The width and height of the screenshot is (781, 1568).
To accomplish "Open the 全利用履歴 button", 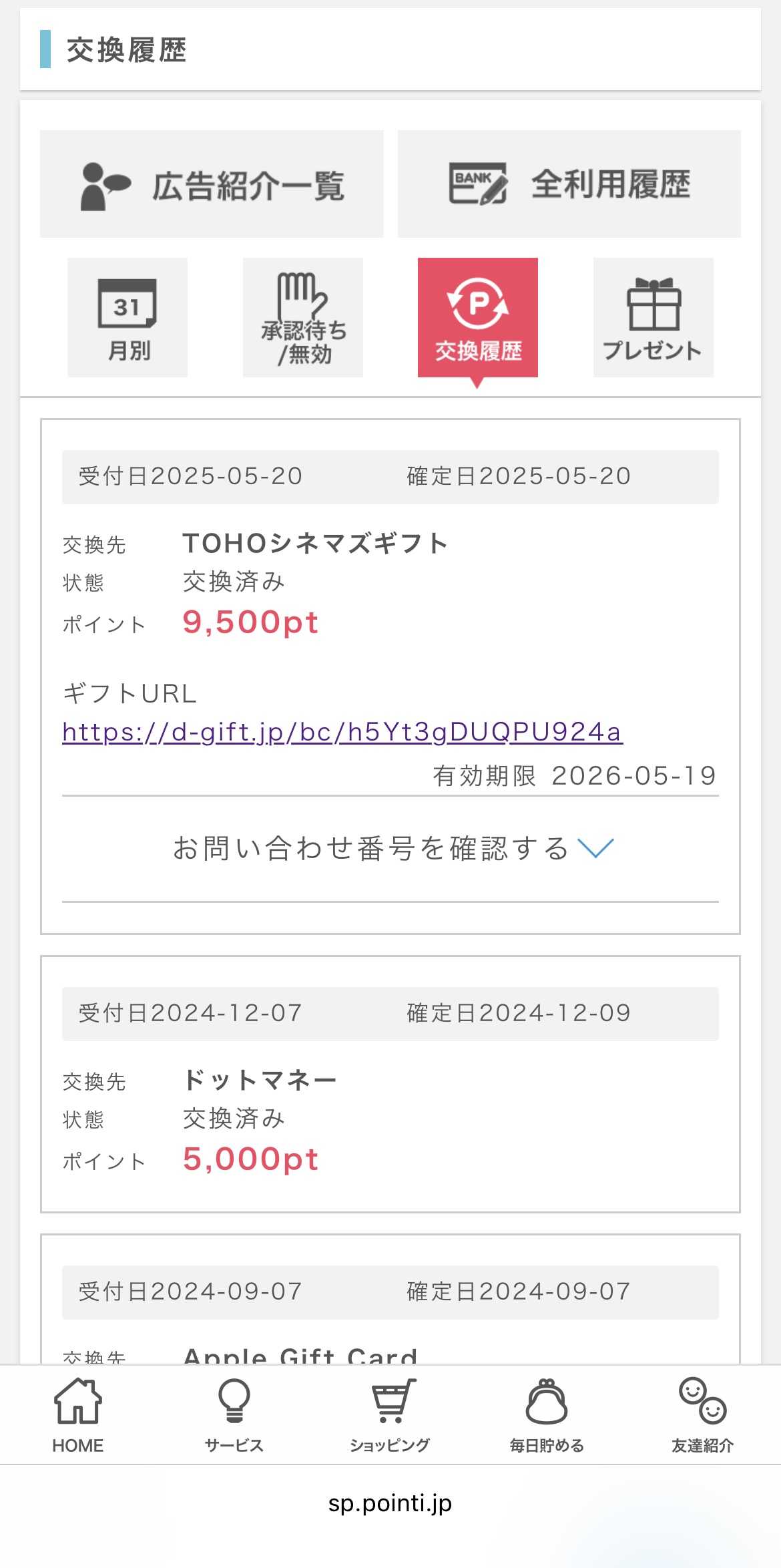I will (x=569, y=184).
